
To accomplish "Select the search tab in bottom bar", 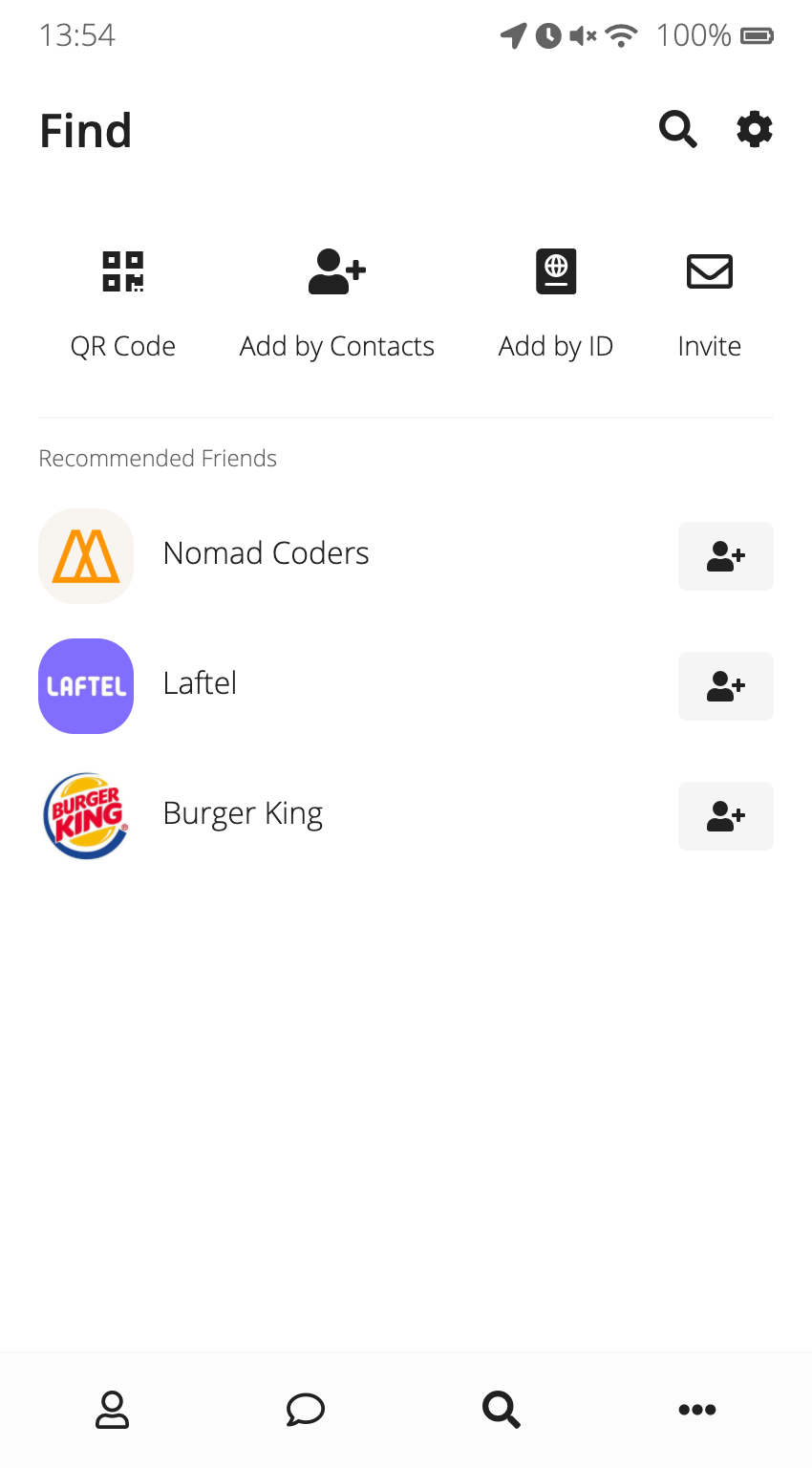I will (x=502, y=1409).
